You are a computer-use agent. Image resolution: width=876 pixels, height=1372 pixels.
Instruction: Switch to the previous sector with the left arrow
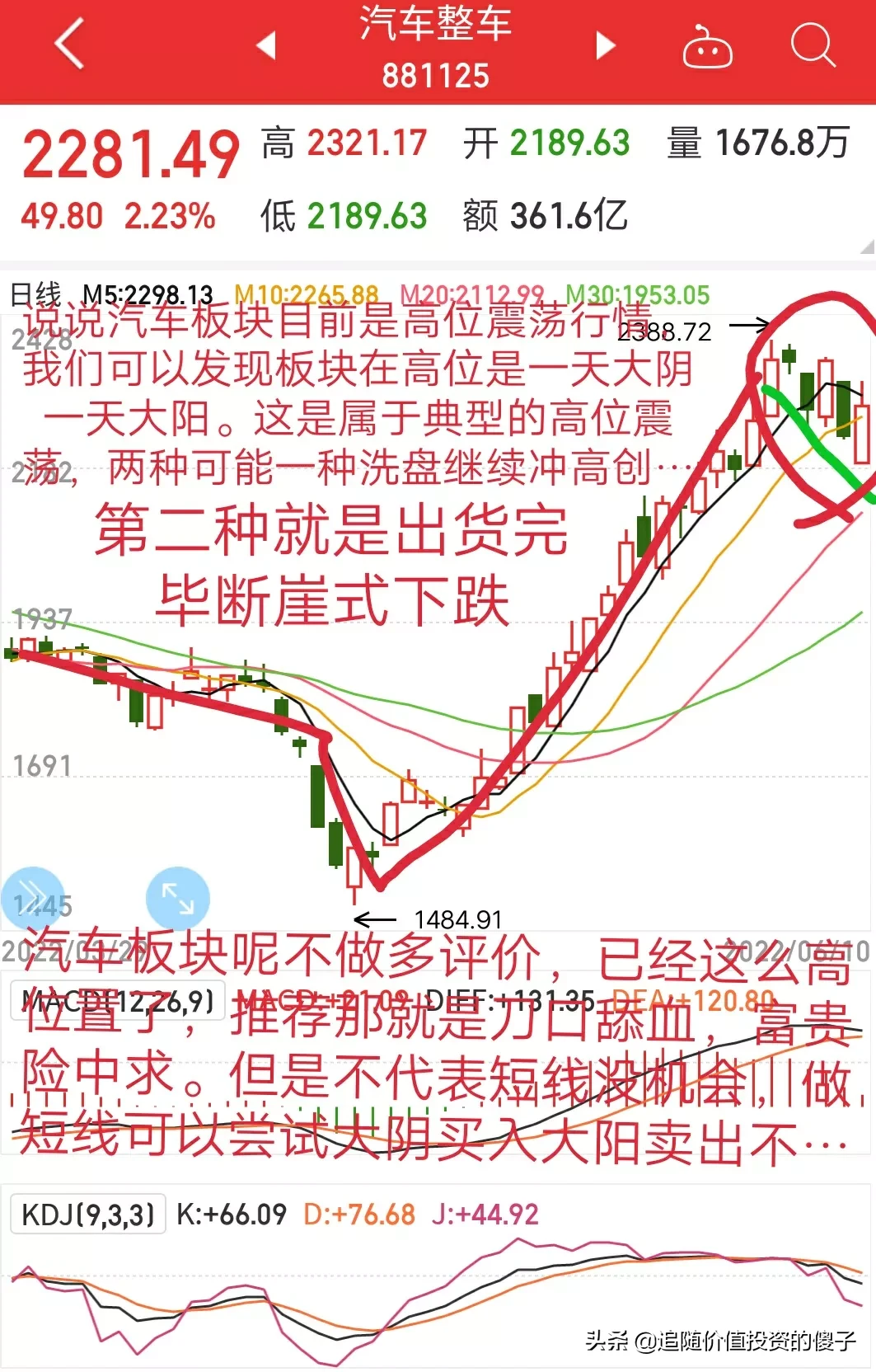266,45
